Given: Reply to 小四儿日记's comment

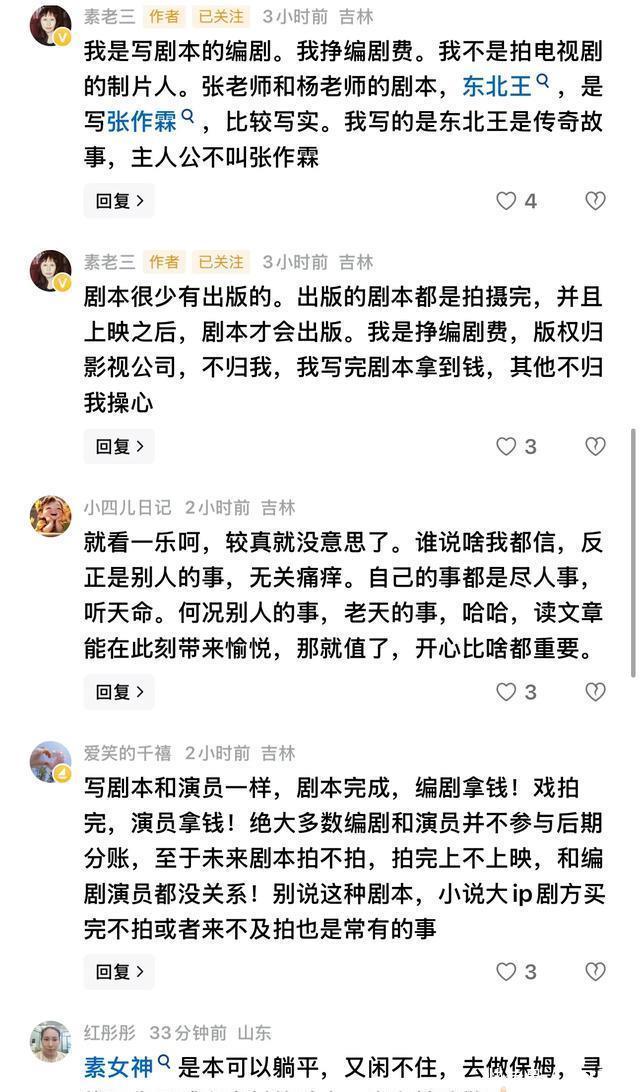Looking at the screenshot, I should tap(120, 691).
